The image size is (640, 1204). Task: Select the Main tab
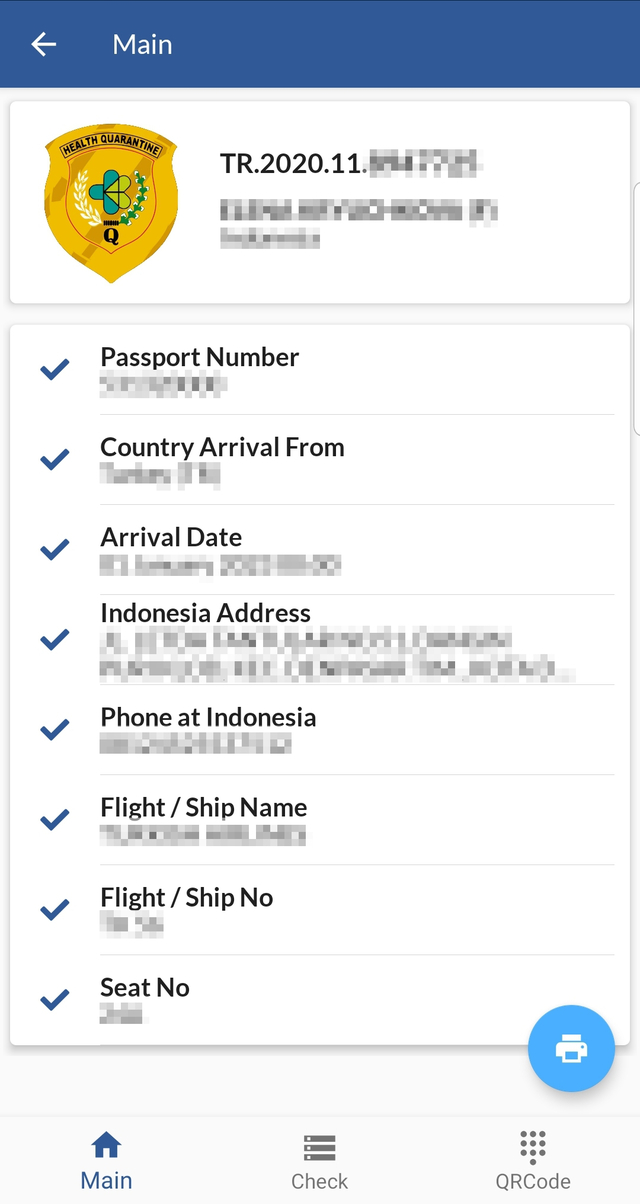(106, 1160)
